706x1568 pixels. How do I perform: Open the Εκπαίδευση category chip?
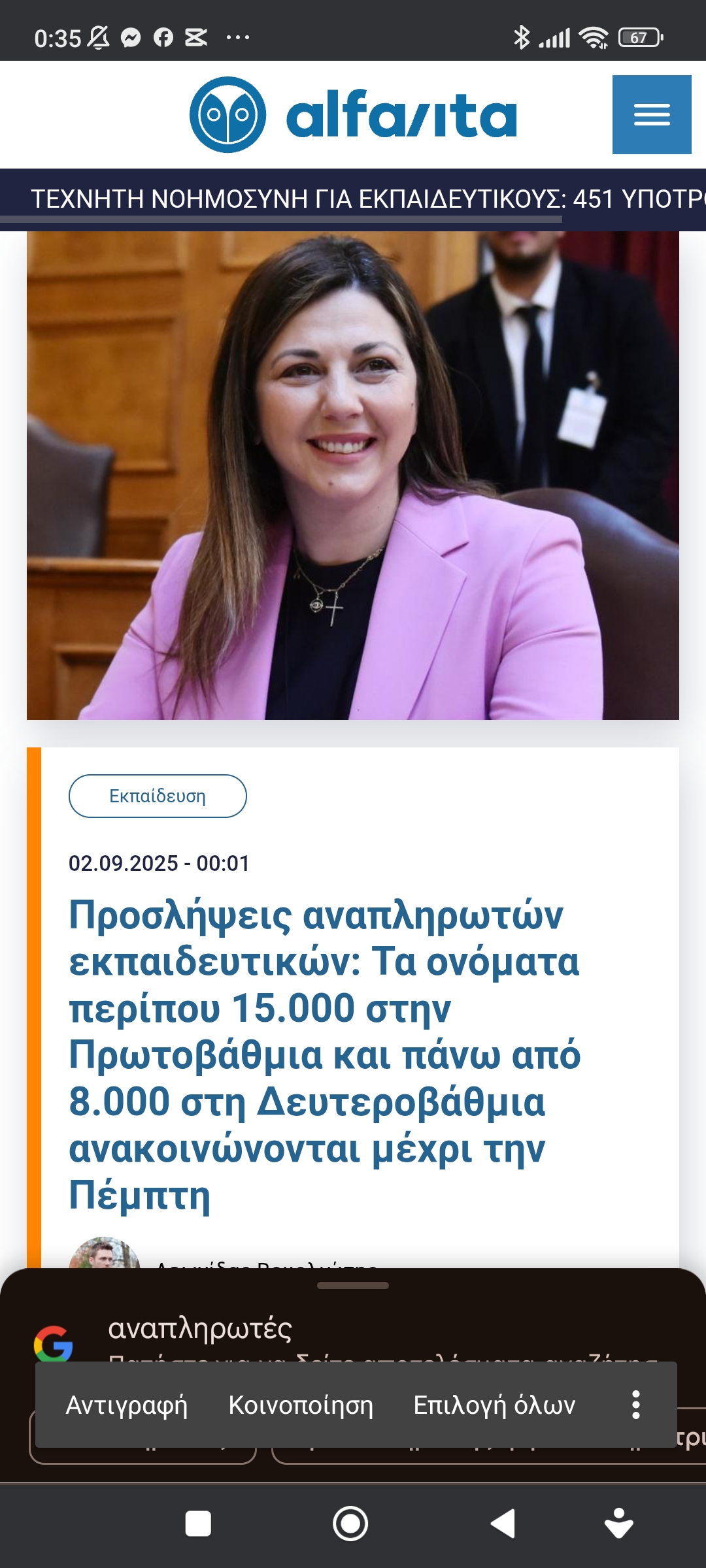click(158, 796)
